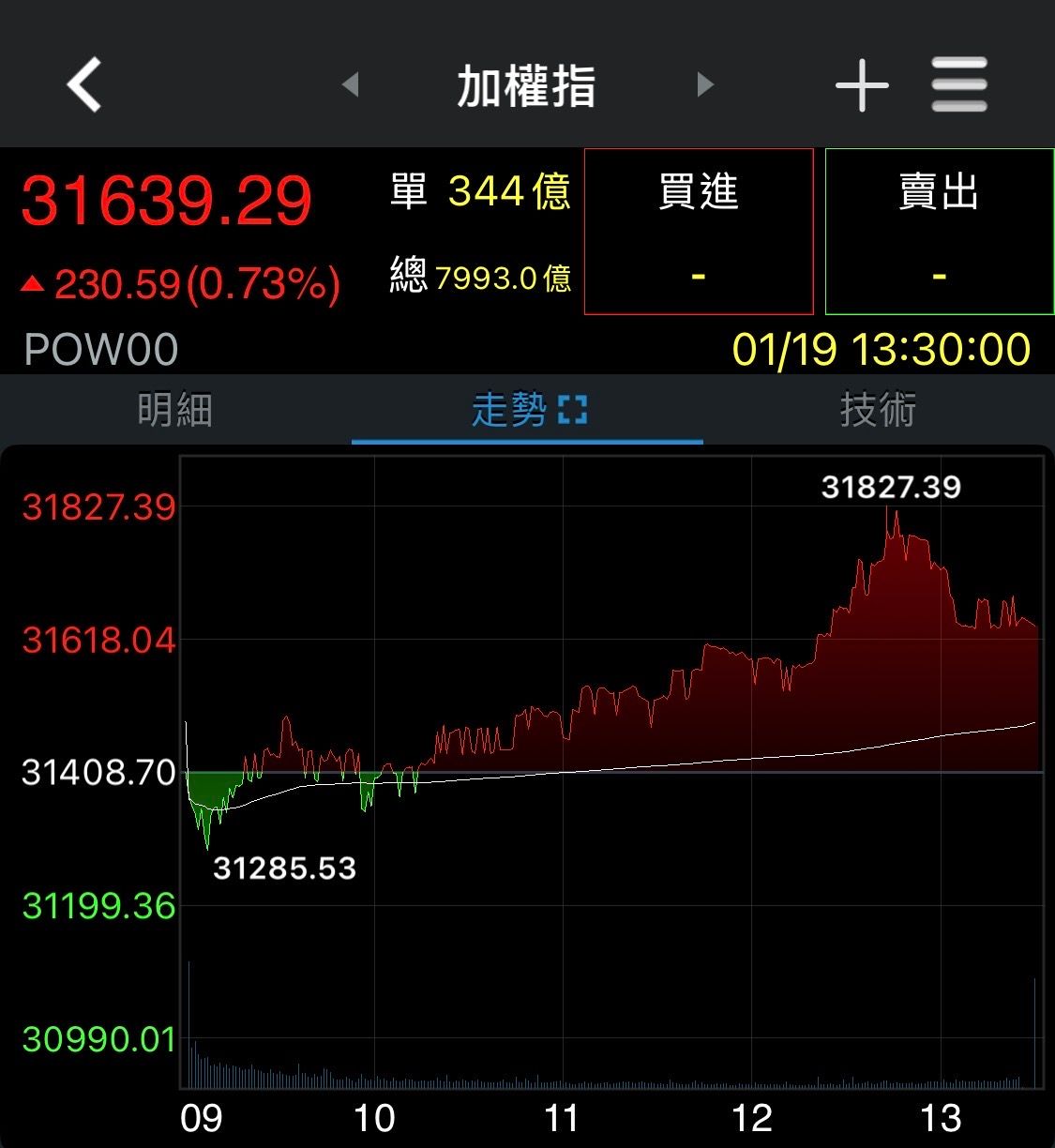Tap the low price label 31285.53
1055x1148 pixels.
pos(284,869)
